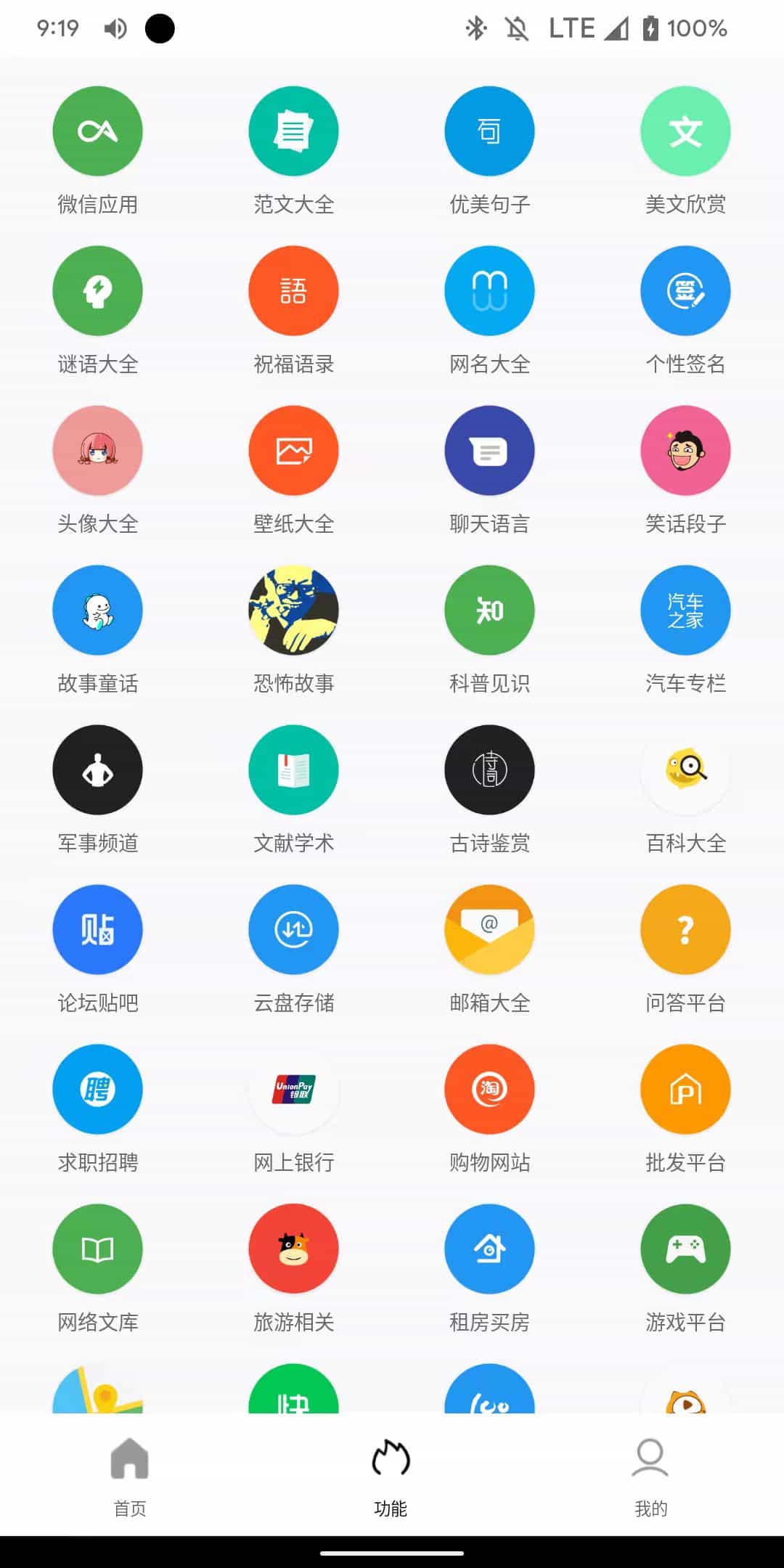
Task: Select 优美句子 icon
Action: (489, 131)
